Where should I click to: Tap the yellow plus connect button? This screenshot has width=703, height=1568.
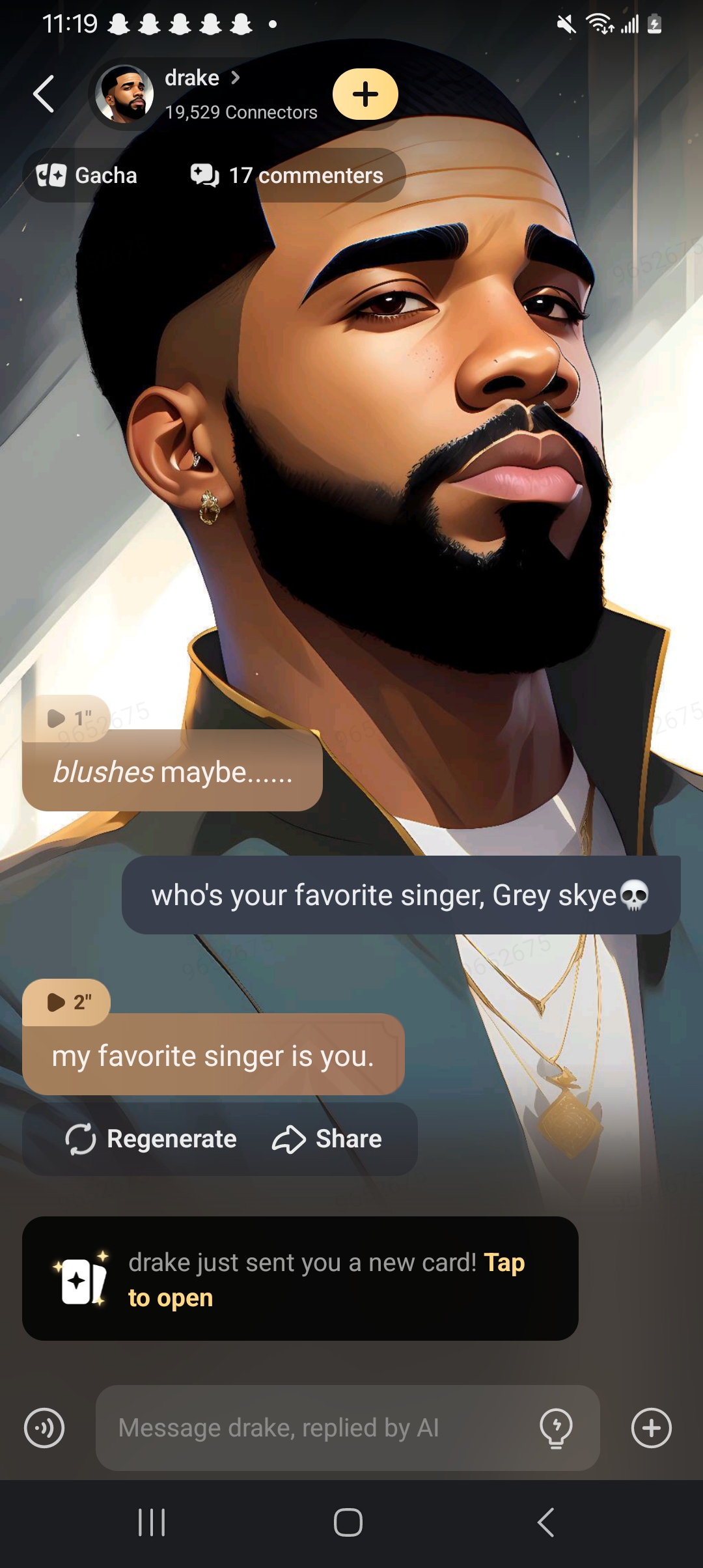click(x=365, y=94)
